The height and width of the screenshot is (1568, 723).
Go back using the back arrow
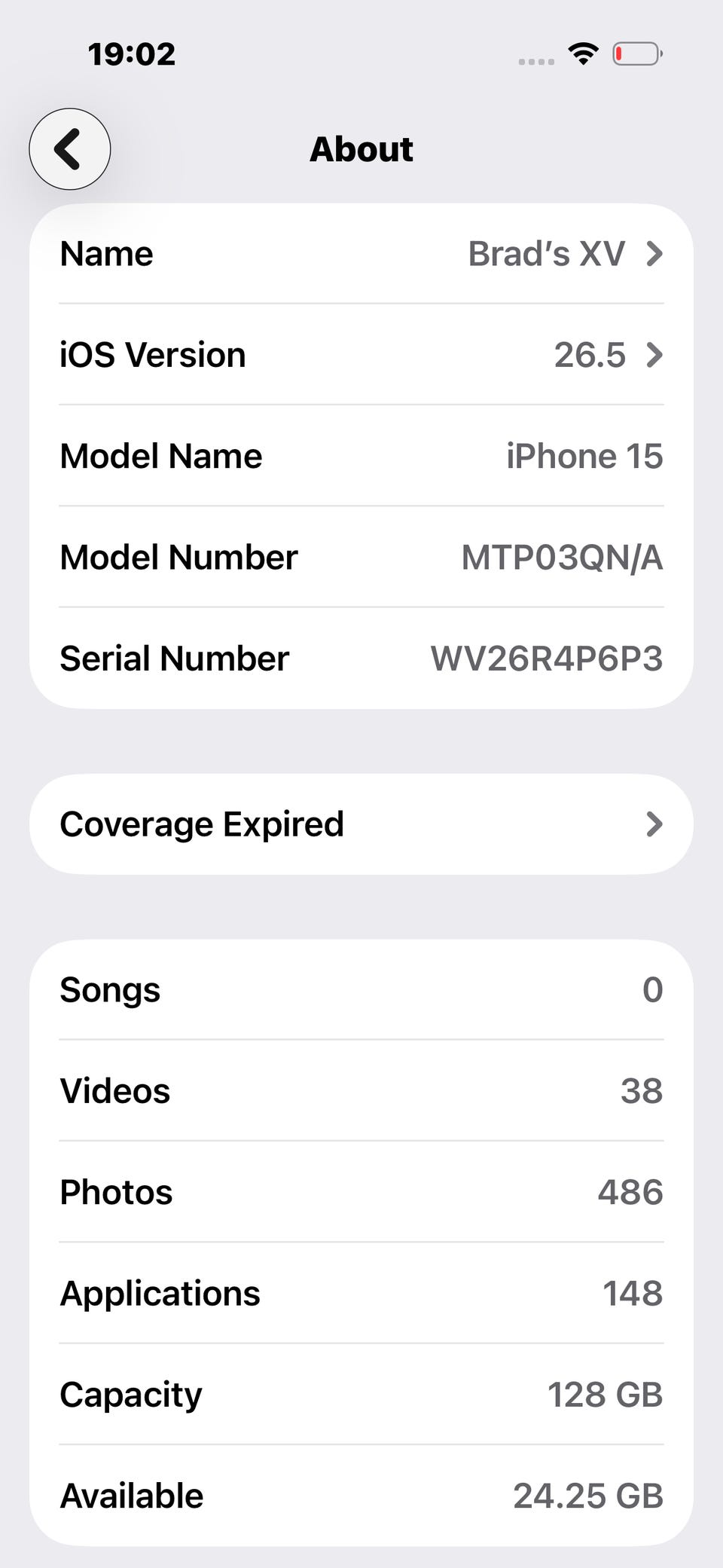[x=70, y=149]
